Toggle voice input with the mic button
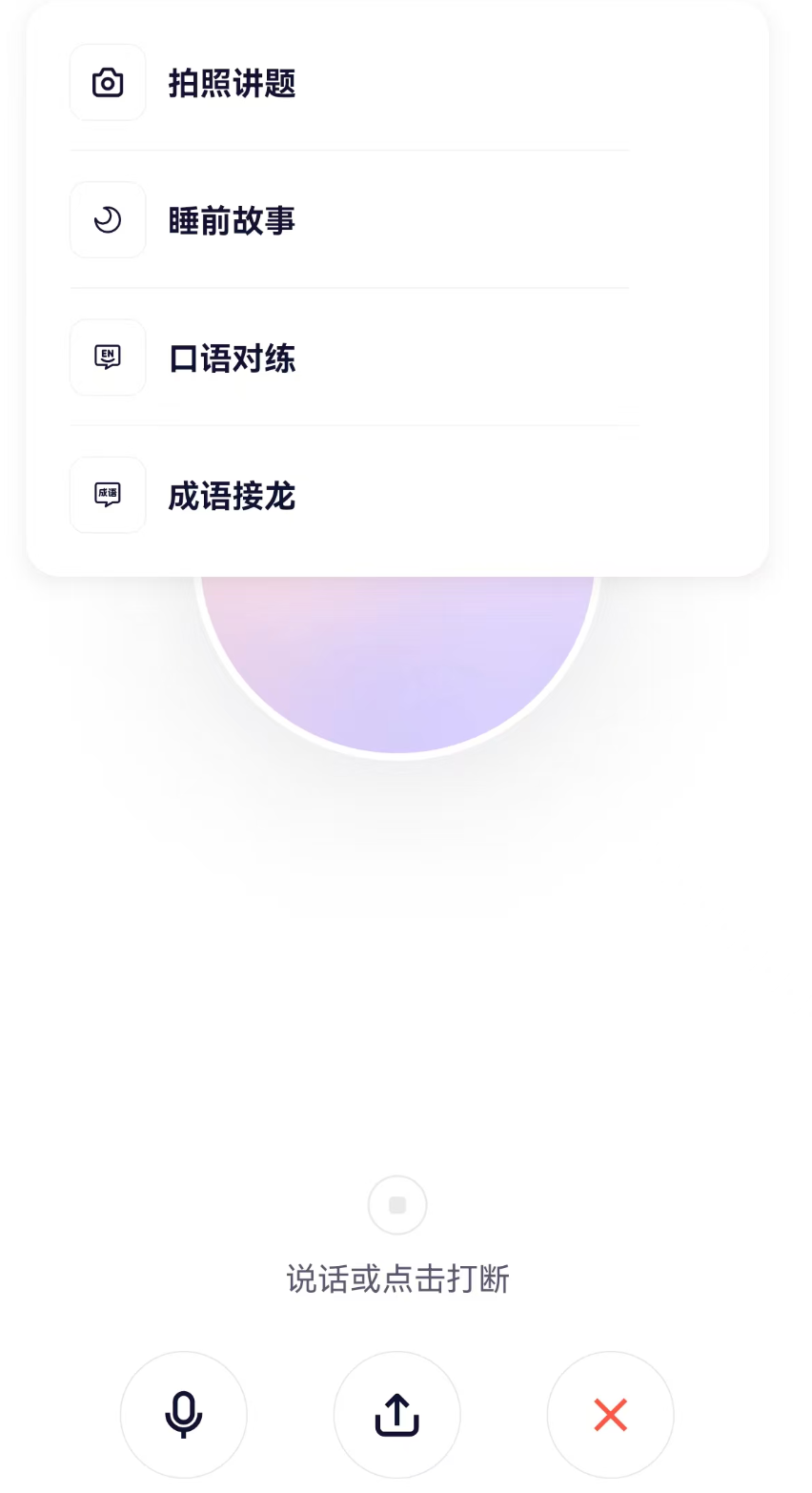The image size is (812, 1493). tap(184, 1414)
